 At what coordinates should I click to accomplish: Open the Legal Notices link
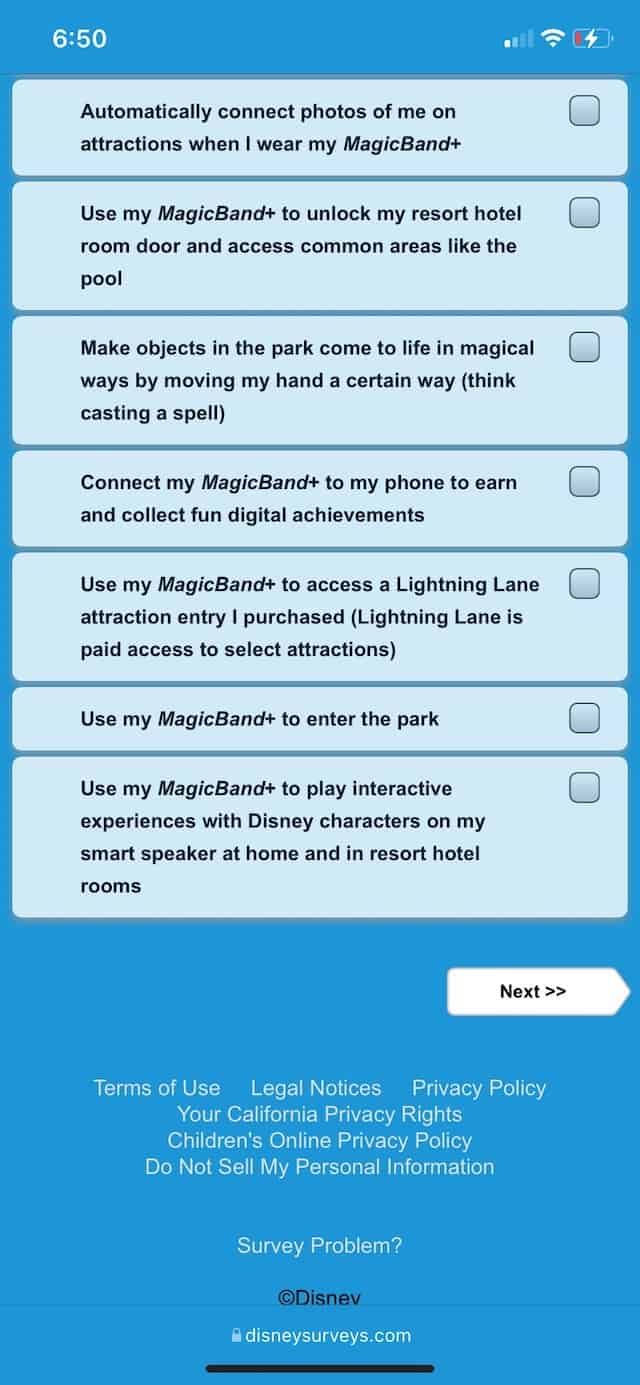tap(316, 1088)
